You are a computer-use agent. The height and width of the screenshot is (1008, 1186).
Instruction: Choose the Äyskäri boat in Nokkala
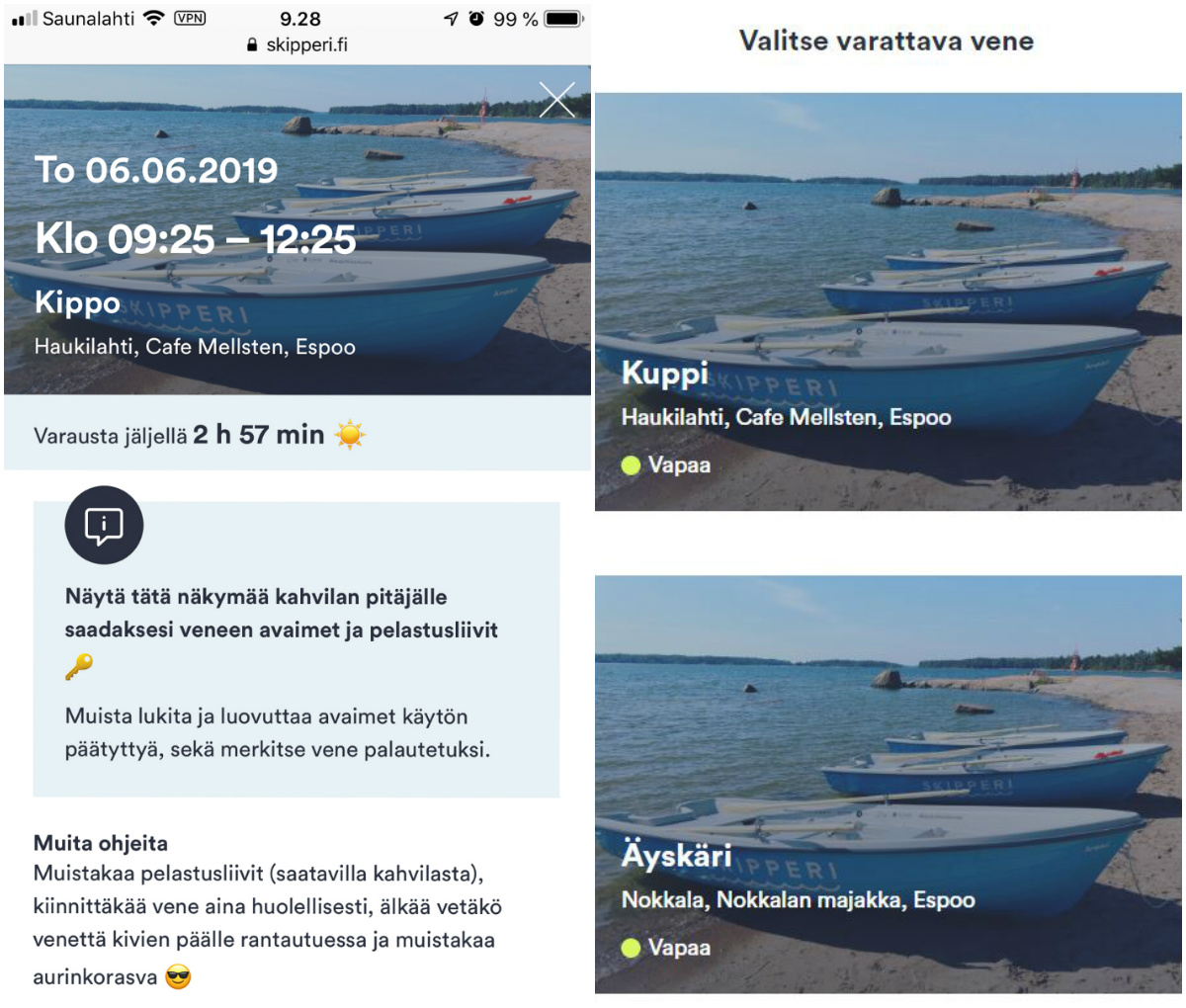pyautogui.click(x=888, y=784)
